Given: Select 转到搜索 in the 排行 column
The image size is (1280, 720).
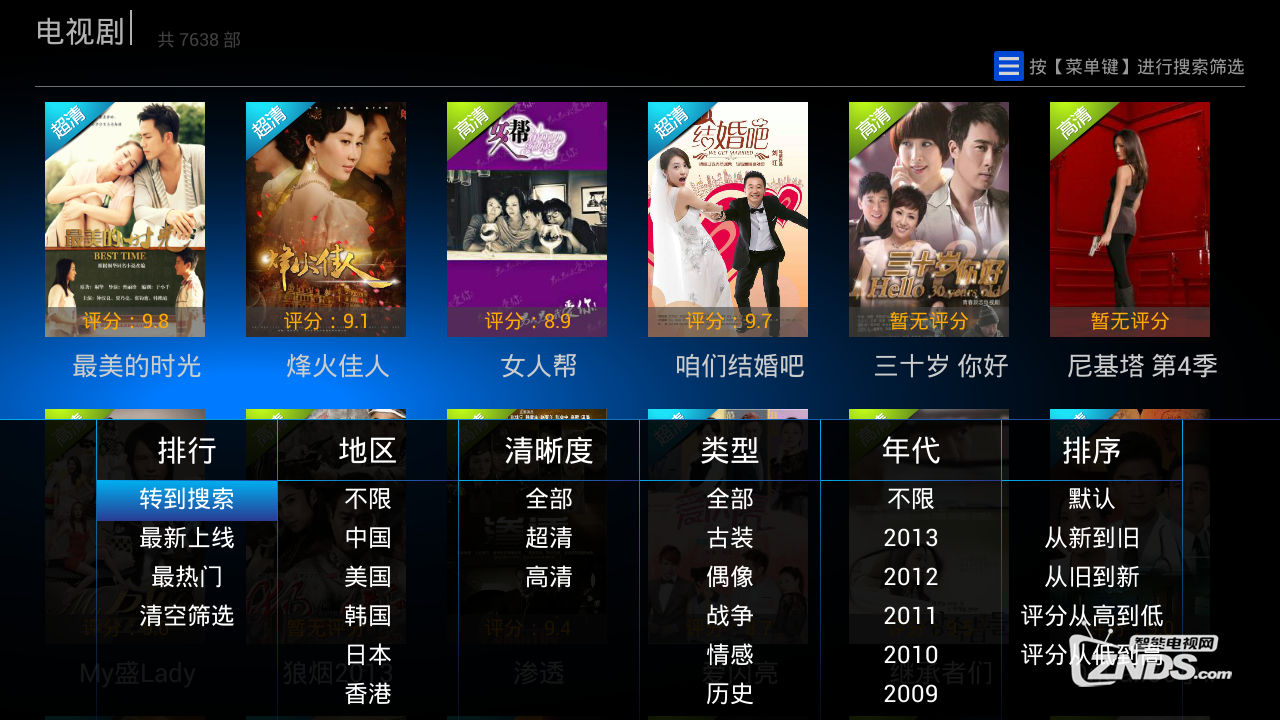Looking at the screenshot, I should [187, 499].
